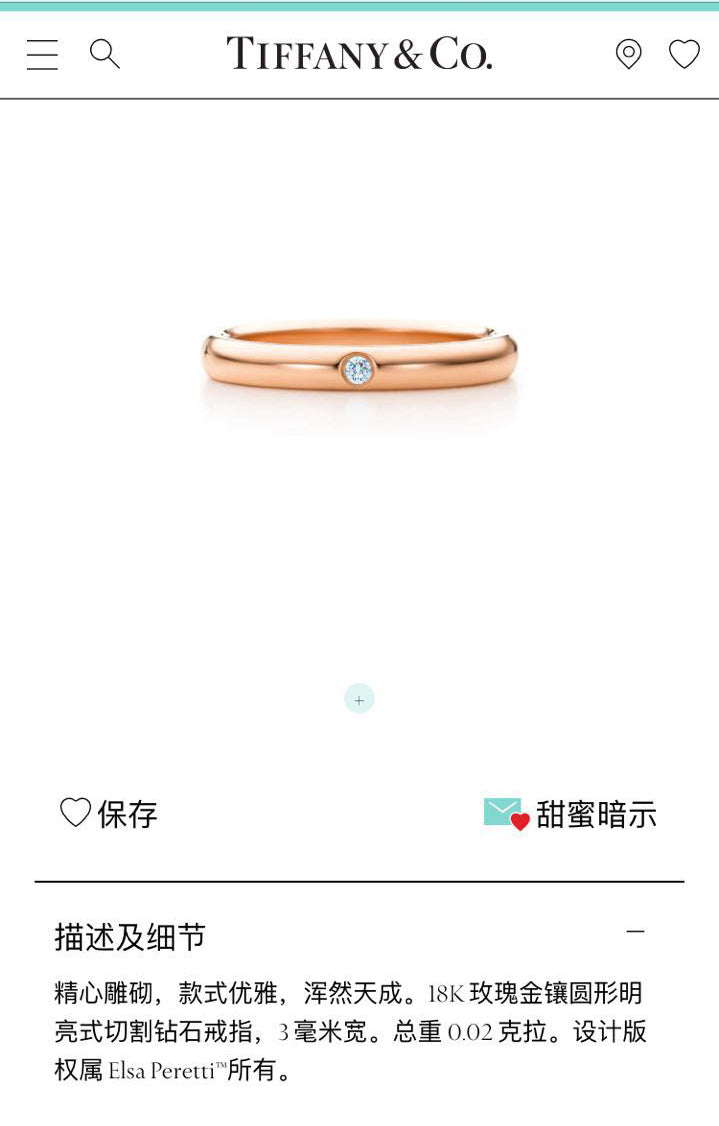
Task: Open the search icon
Action: 104,54
